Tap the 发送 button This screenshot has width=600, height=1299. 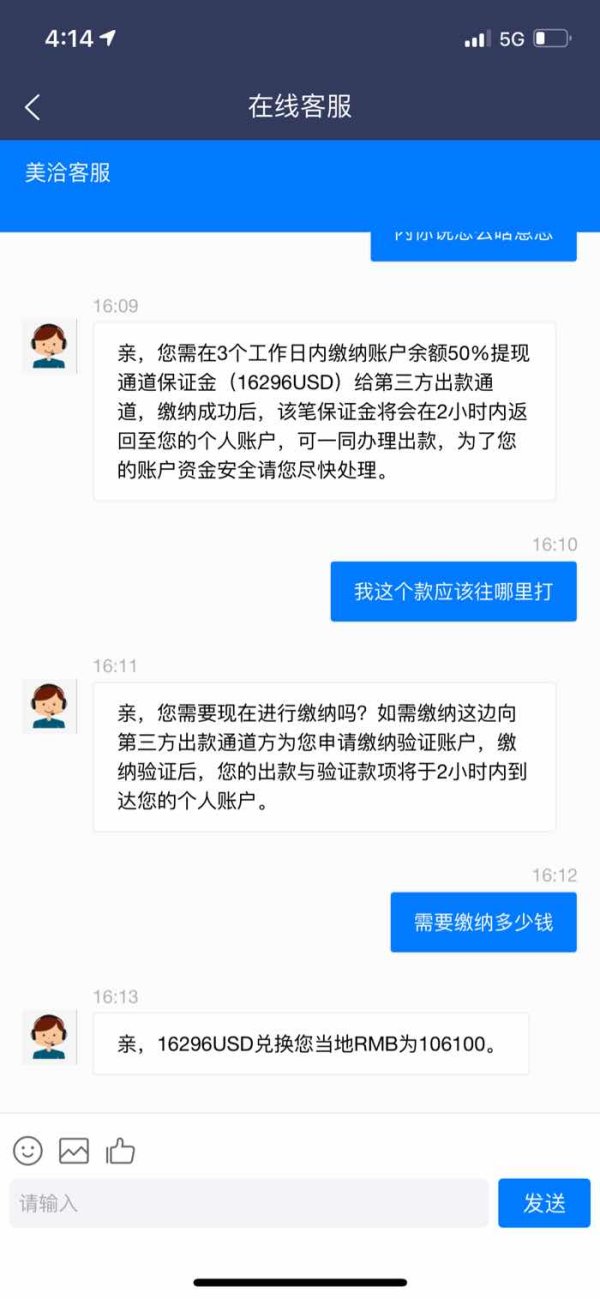pyautogui.click(x=544, y=1203)
